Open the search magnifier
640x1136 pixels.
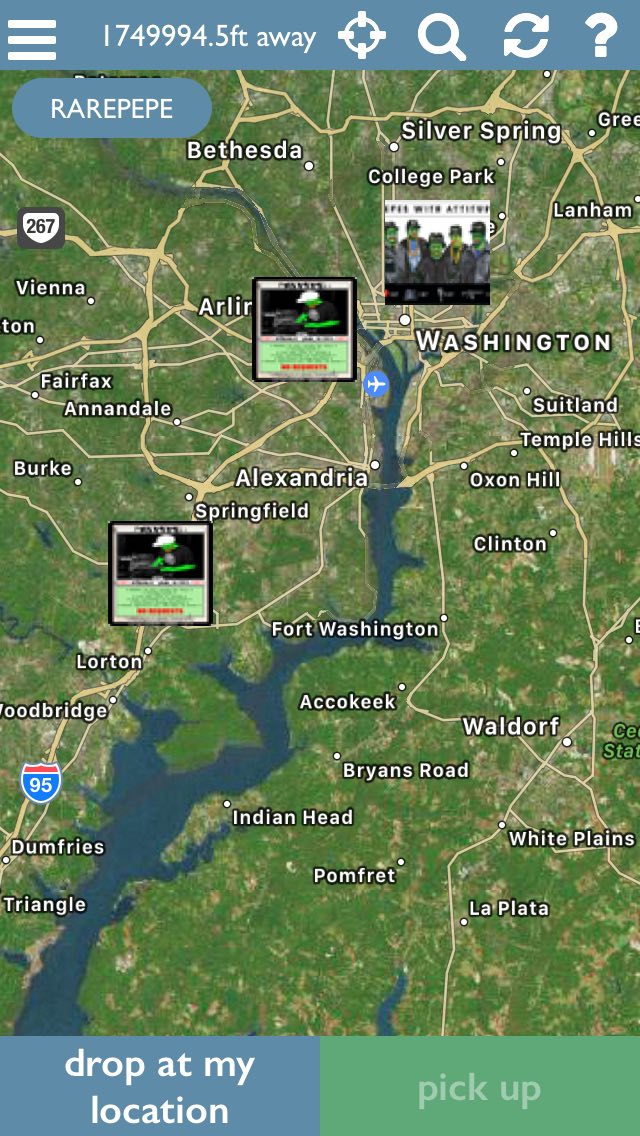coord(441,36)
